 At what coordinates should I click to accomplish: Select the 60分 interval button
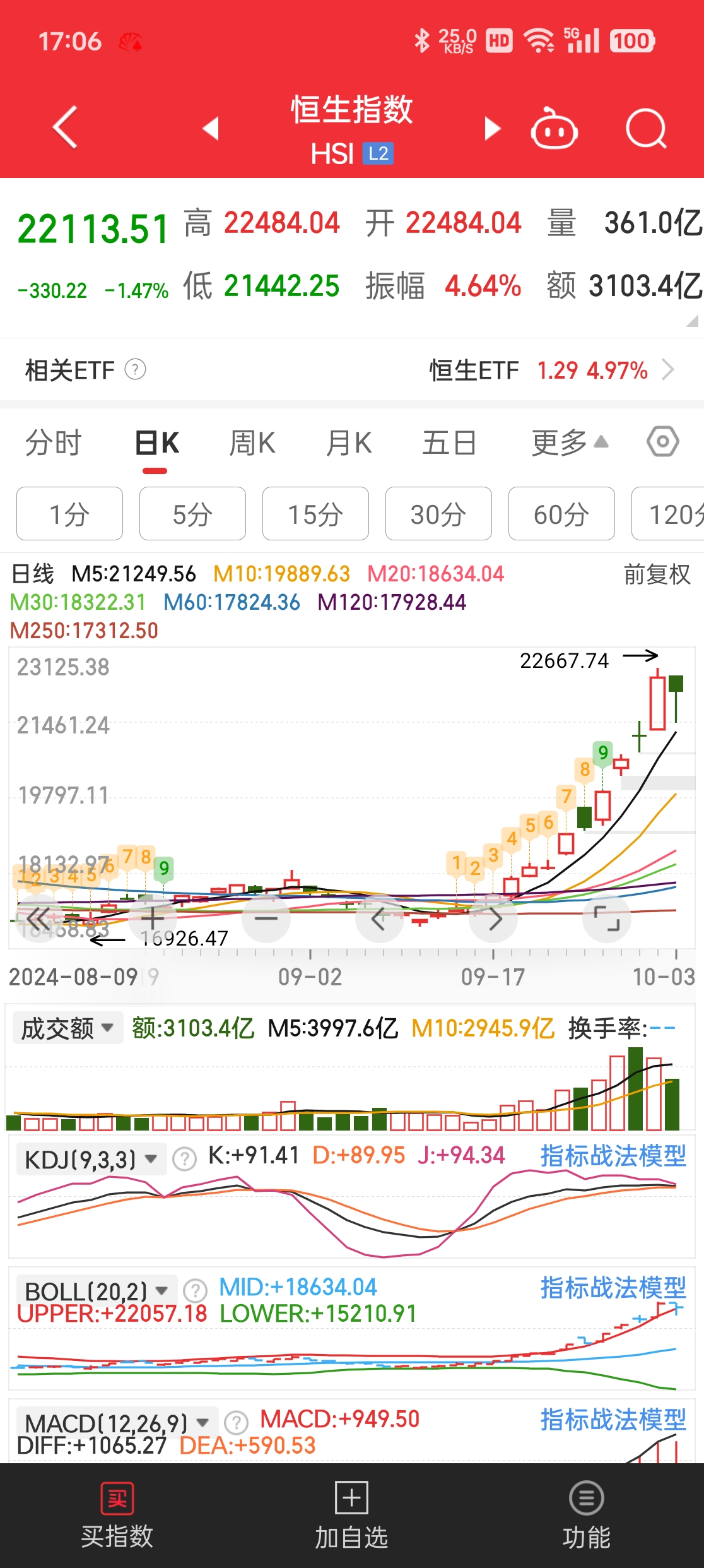point(560,514)
